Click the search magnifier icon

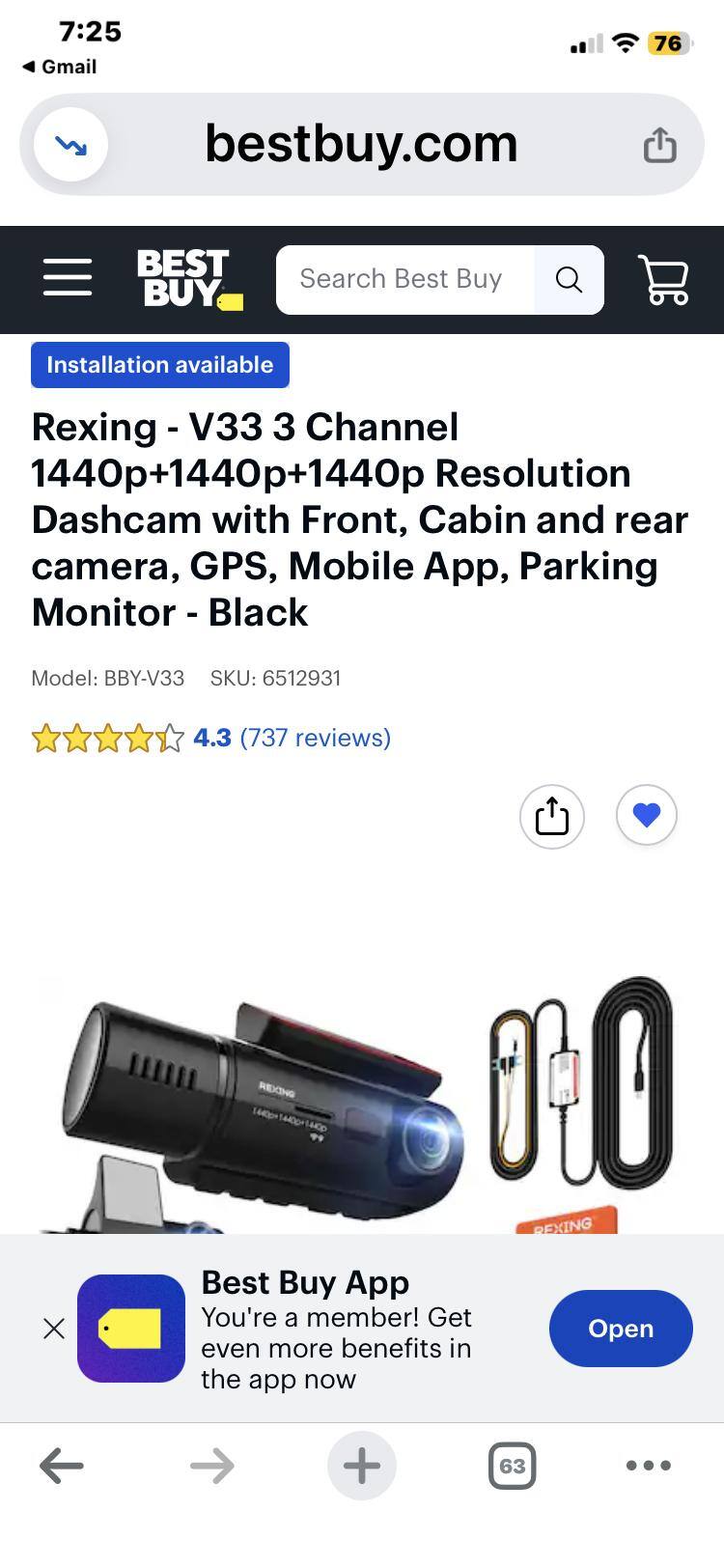[x=570, y=279]
